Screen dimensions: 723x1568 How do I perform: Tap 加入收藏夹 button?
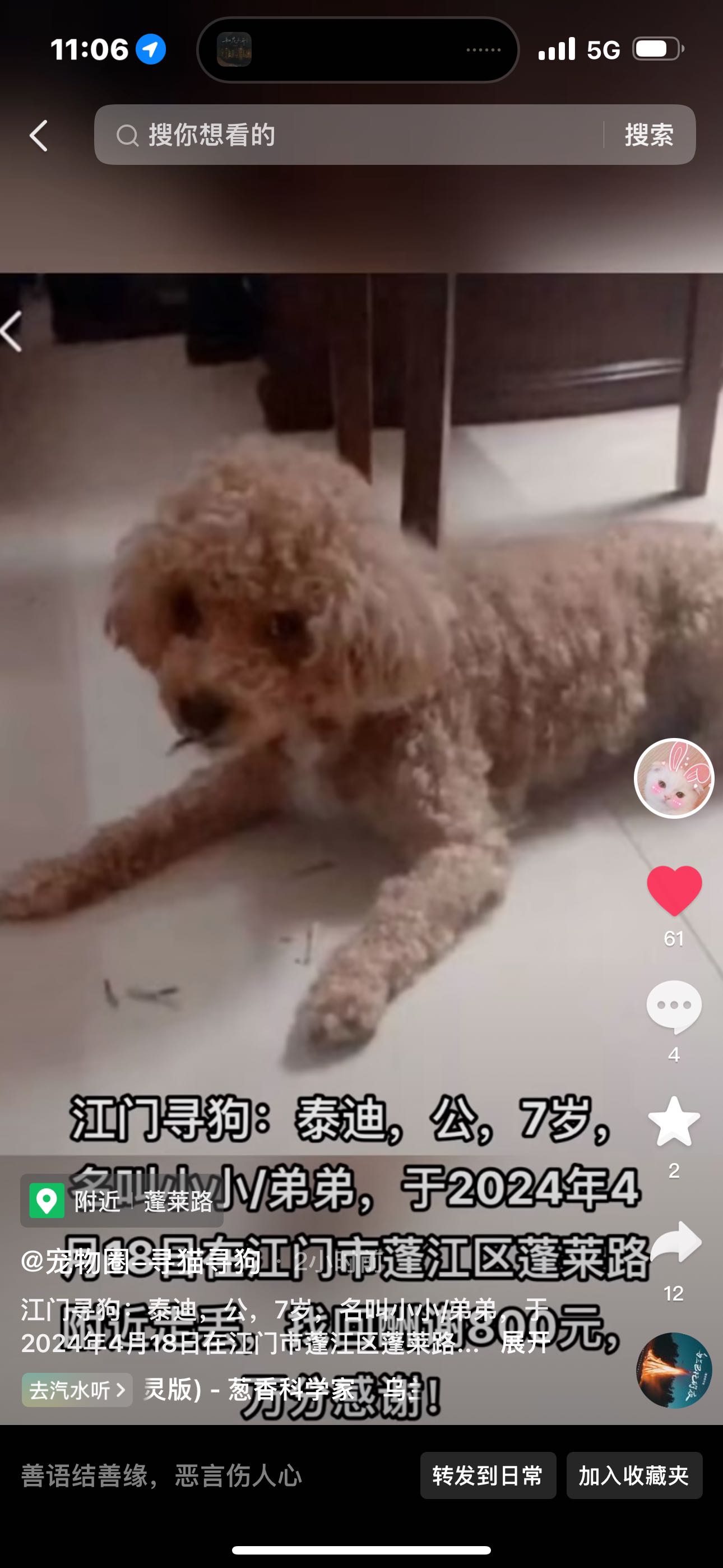click(x=633, y=1475)
